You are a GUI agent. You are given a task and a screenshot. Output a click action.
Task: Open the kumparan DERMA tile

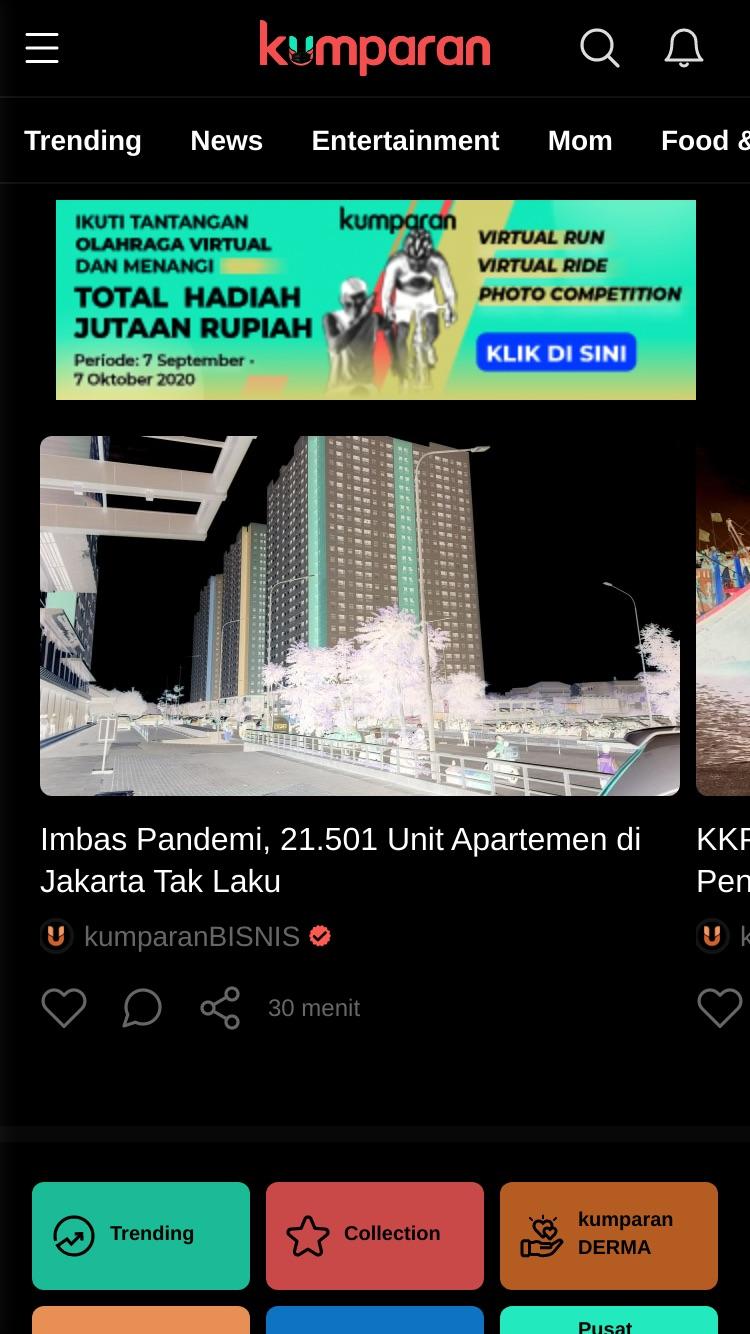(x=609, y=1236)
